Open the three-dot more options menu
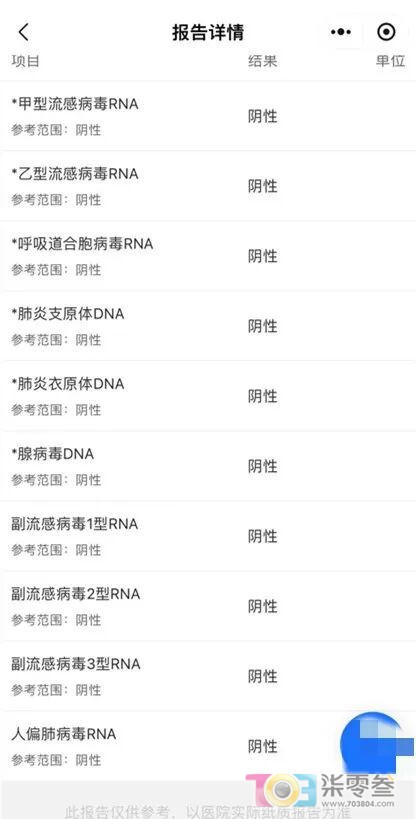The width and height of the screenshot is (416, 819). pos(341,32)
